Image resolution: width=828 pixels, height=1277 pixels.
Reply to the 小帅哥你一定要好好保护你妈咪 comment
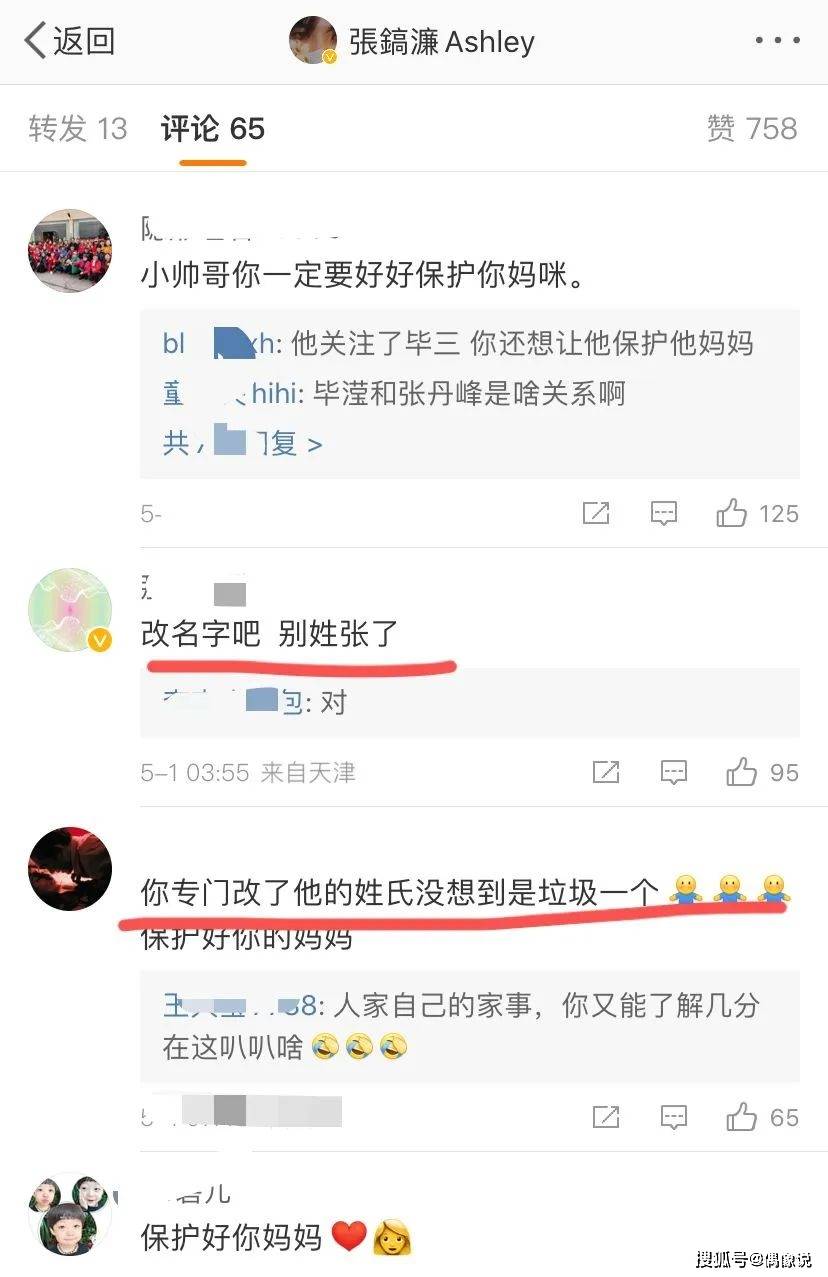(x=664, y=514)
